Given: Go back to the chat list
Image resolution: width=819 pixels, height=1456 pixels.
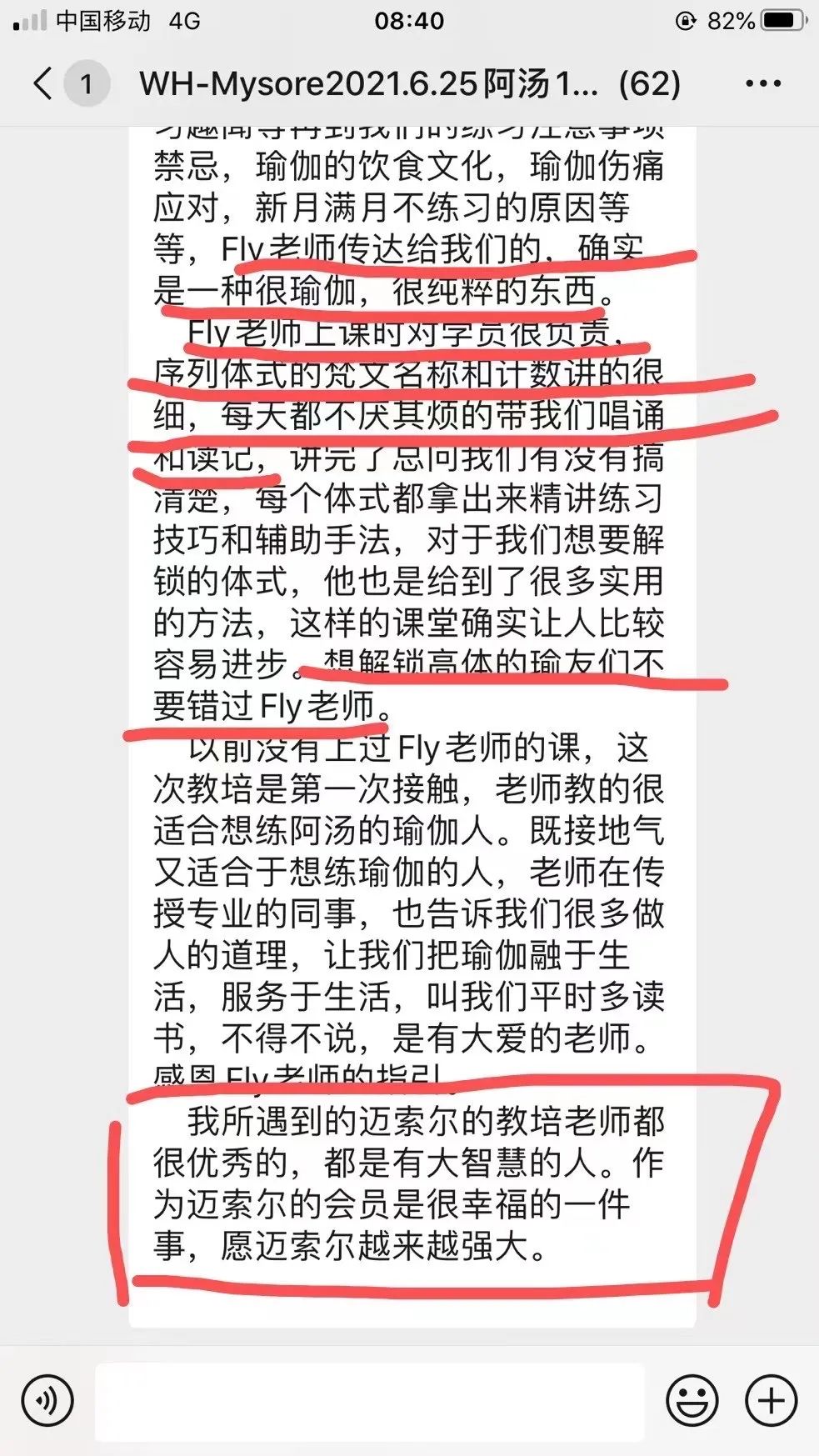Looking at the screenshot, I should tap(43, 83).
